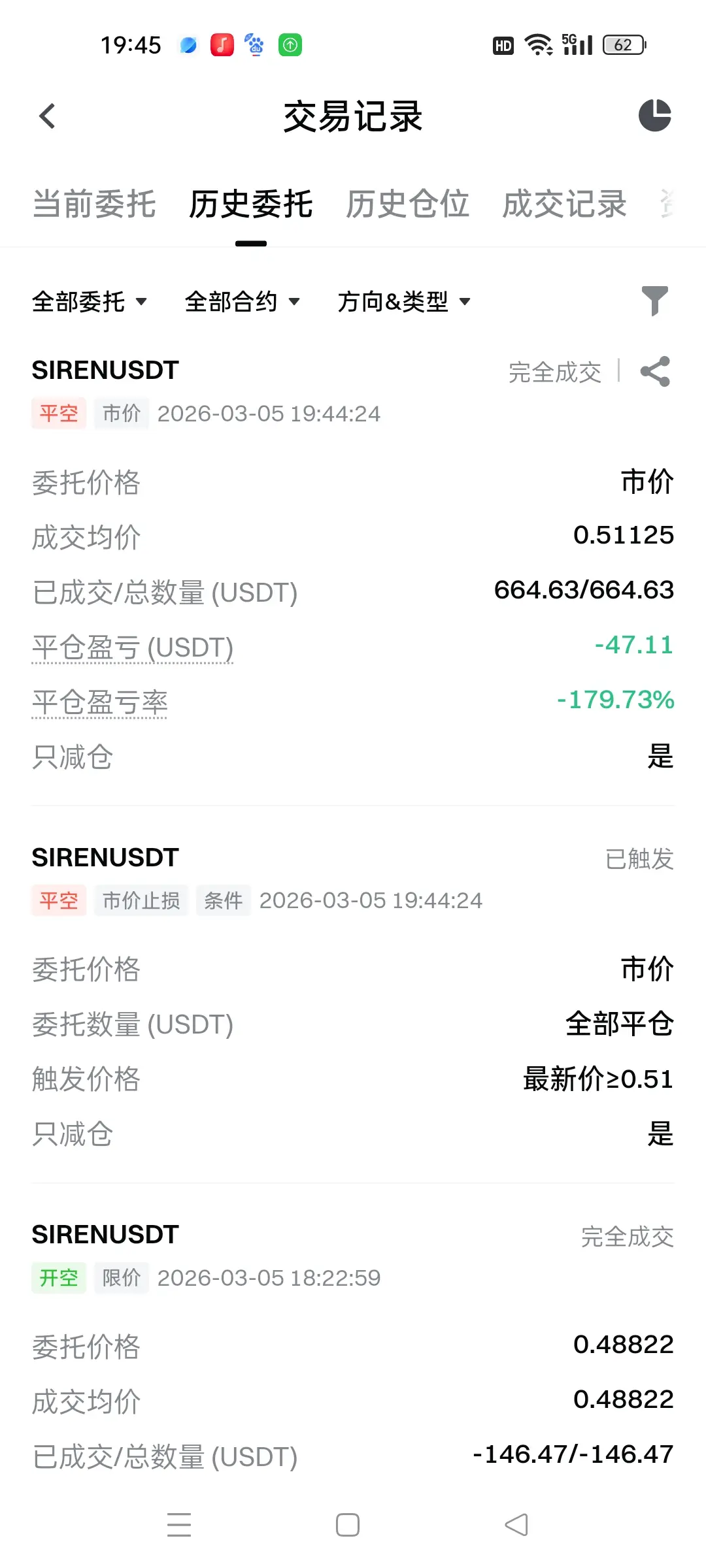Image resolution: width=706 pixels, height=1568 pixels.
Task: View 平仓盈亏 (USDT) explanation
Action: [133, 647]
